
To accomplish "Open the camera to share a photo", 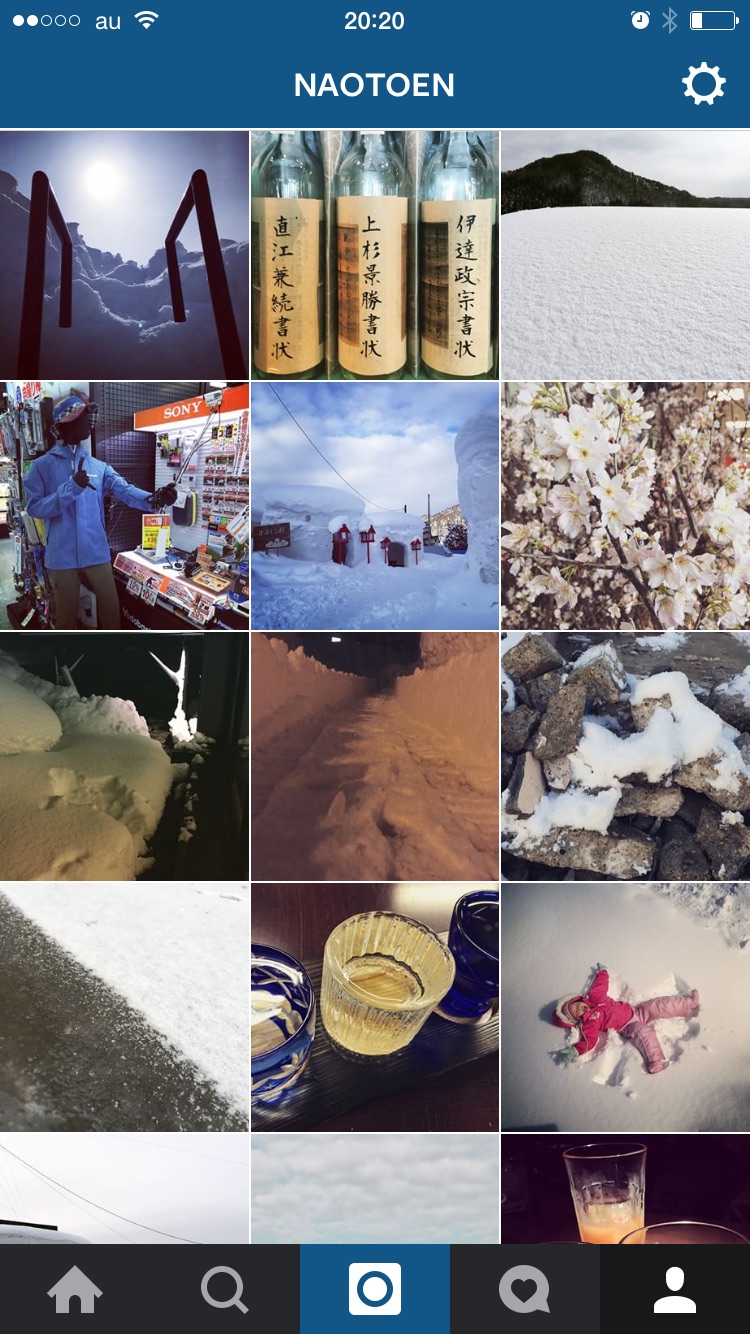I will click(375, 1289).
